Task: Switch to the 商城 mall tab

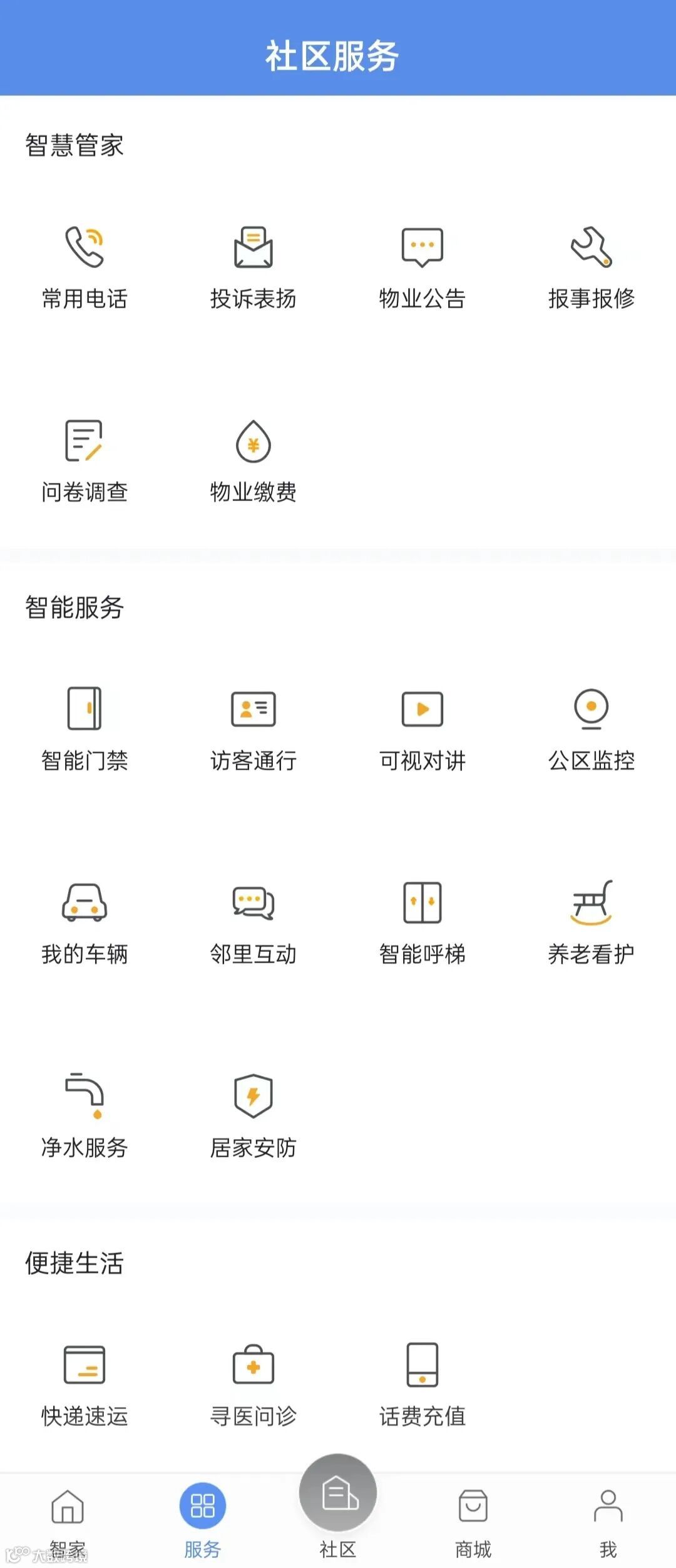Action: 473,1519
